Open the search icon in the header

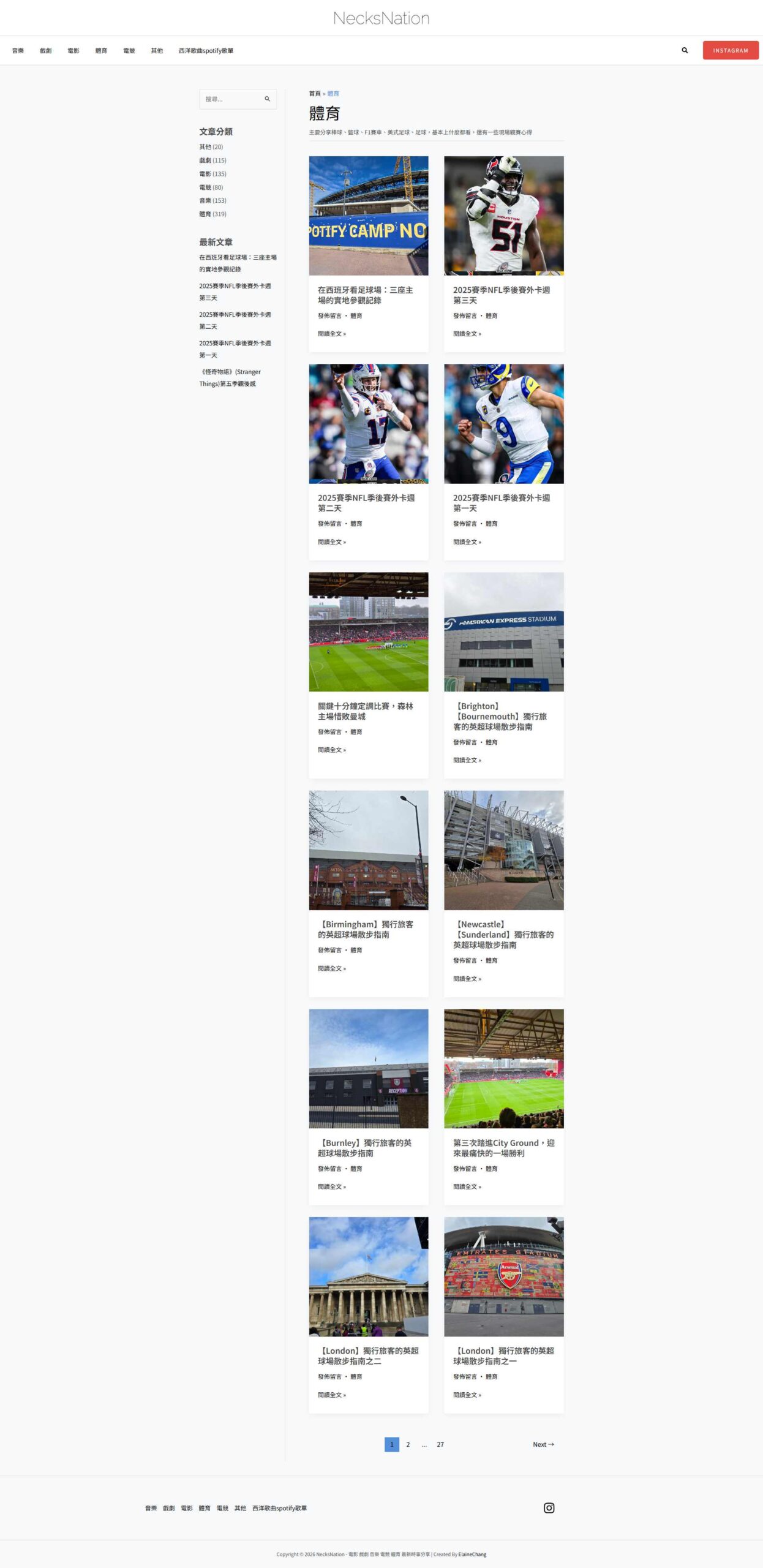685,50
